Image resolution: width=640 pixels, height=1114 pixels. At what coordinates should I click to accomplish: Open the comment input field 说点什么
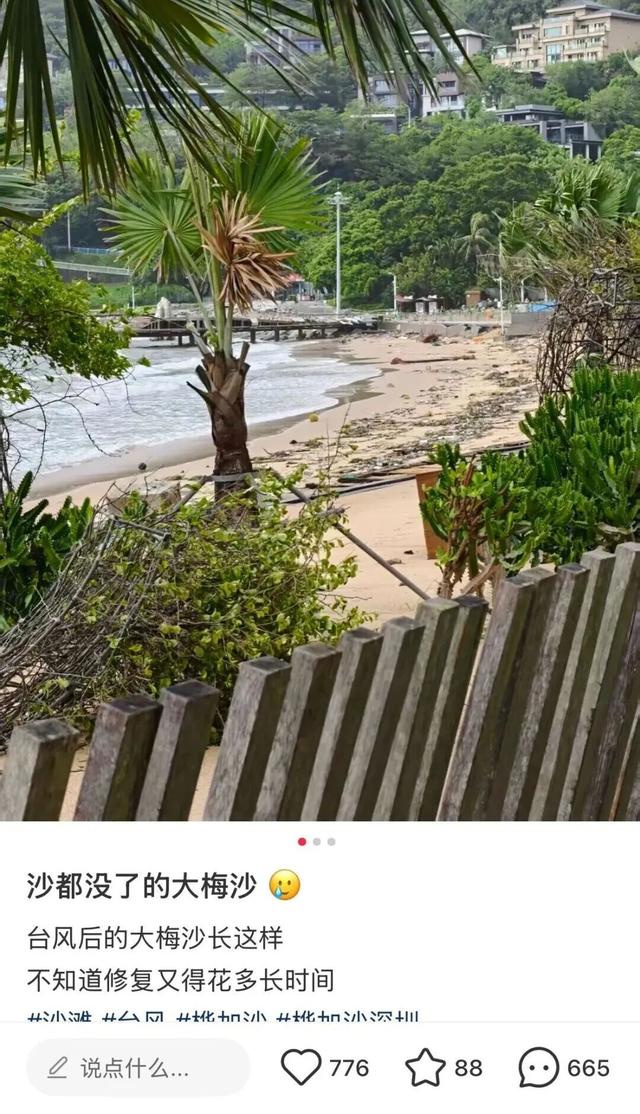point(138,1067)
